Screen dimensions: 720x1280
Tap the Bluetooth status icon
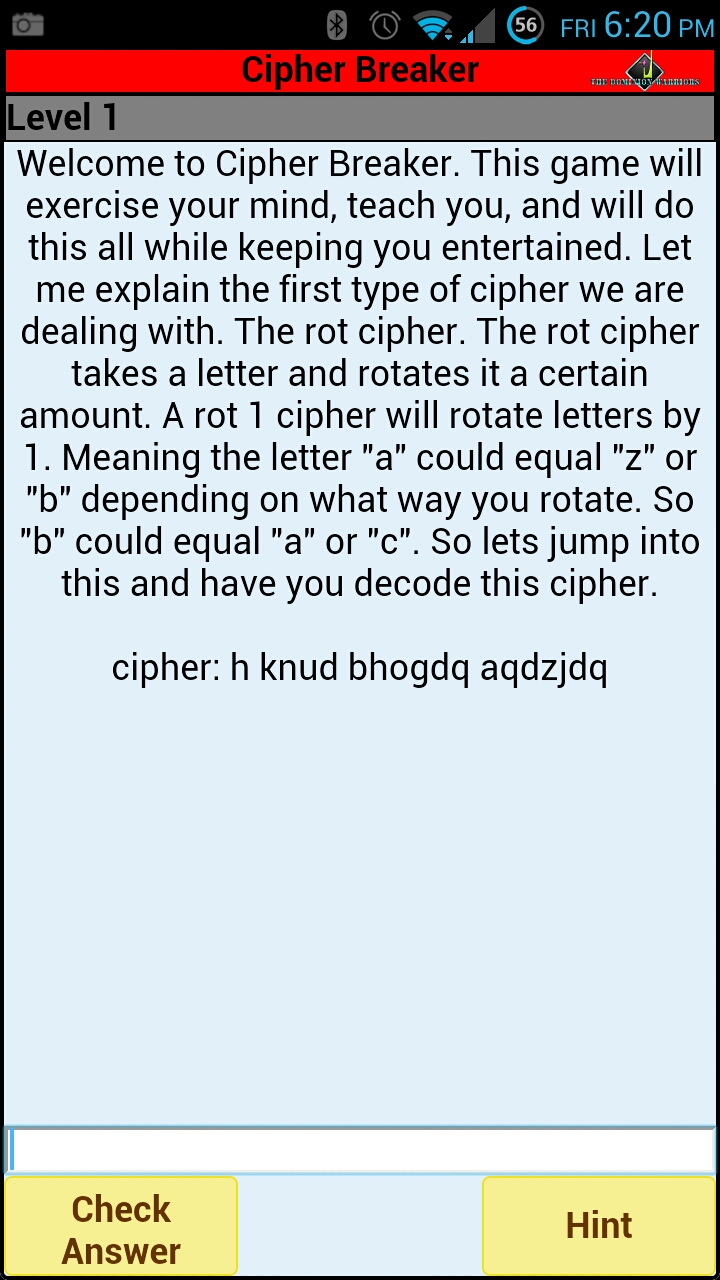[335, 24]
